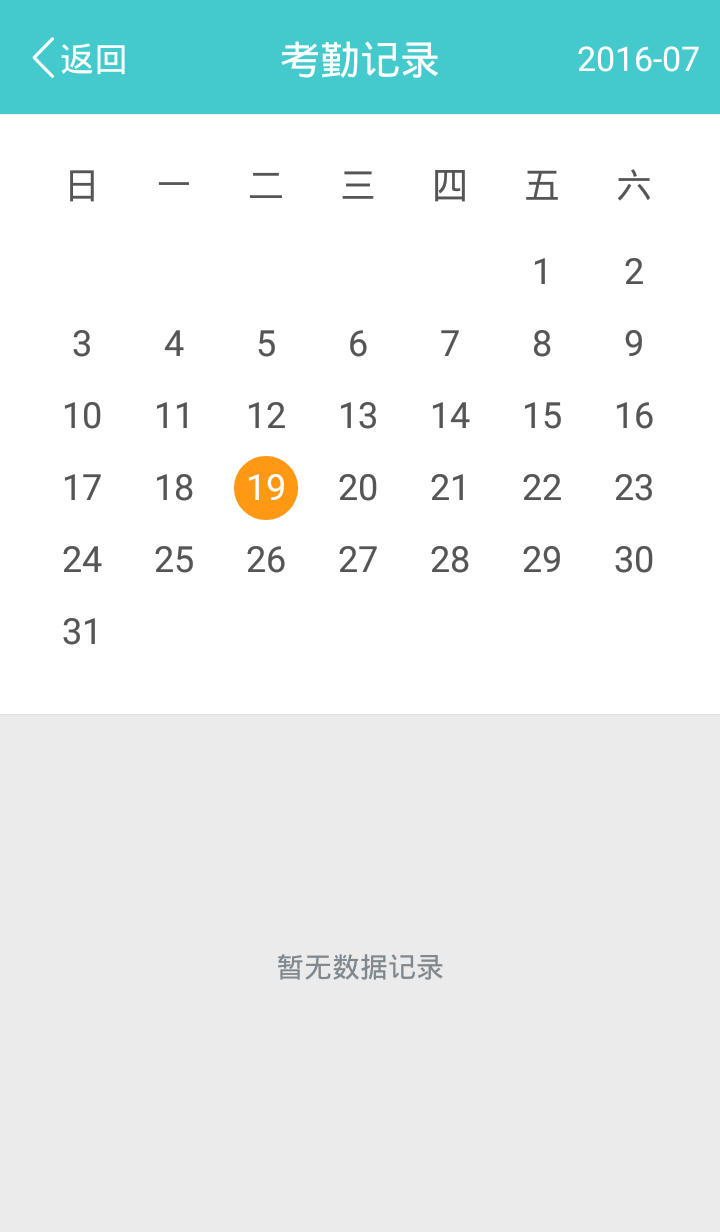Select date 10 in the calendar
The width and height of the screenshot is (720, 1232).
pyautogui.click(x=82, y=416)
